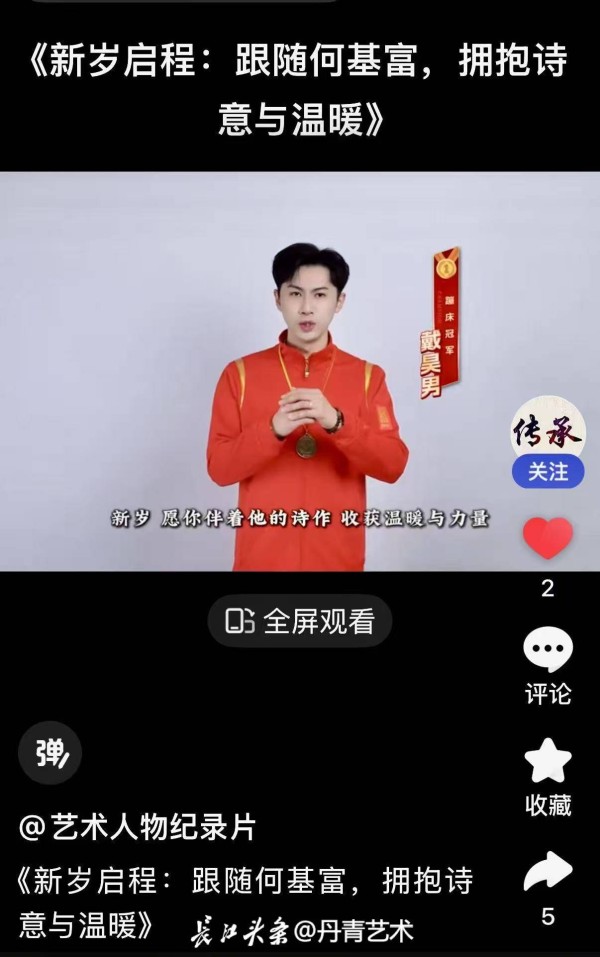Save the video with the 收藏 star
Image resolution: width=600 pixels, height=957 pixels.
point(548,762)
